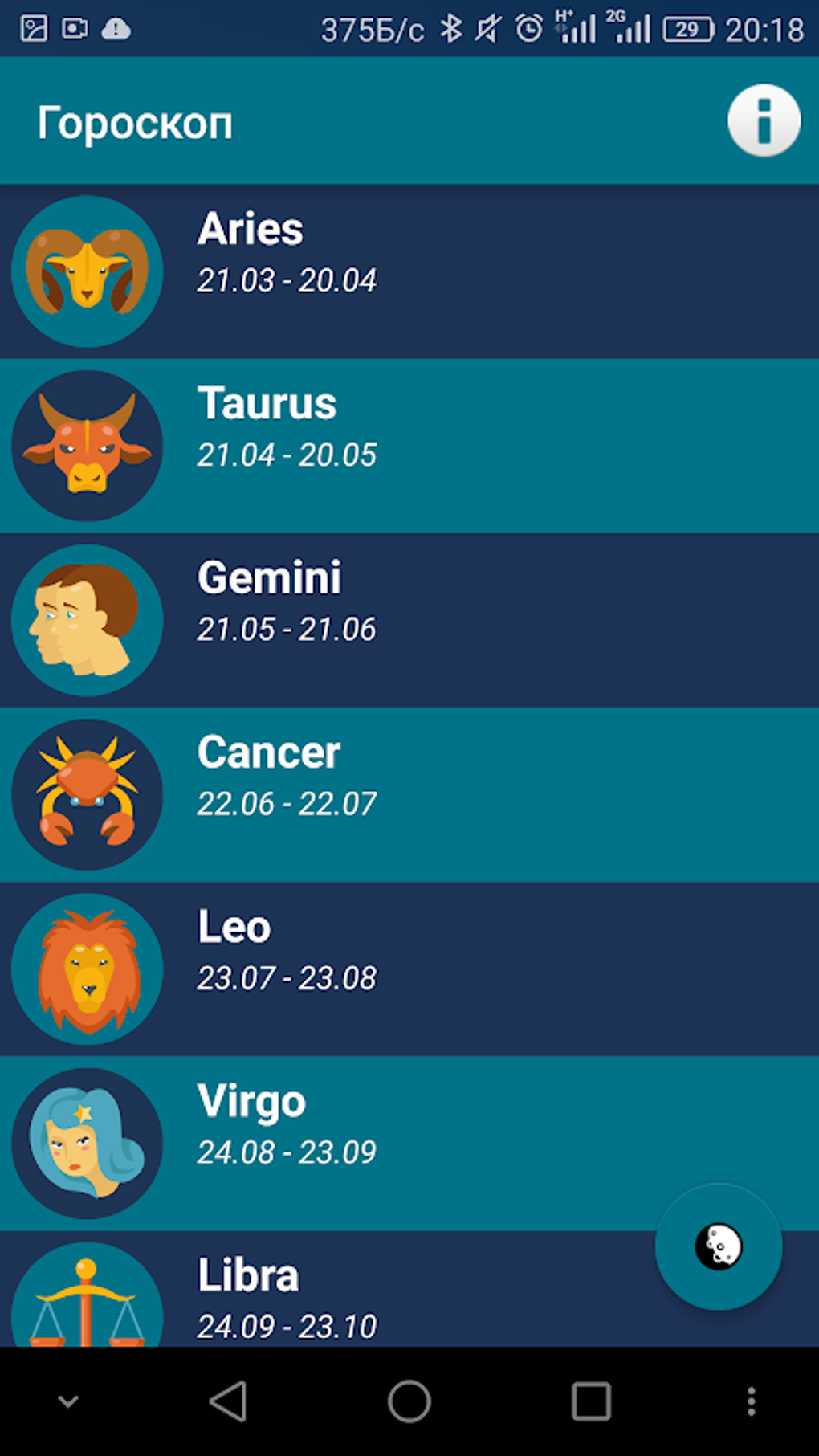The height and width of the screenshot is (1456, 819).
Task: Open the Cancer horoscope row
Action: coord(409,794)
